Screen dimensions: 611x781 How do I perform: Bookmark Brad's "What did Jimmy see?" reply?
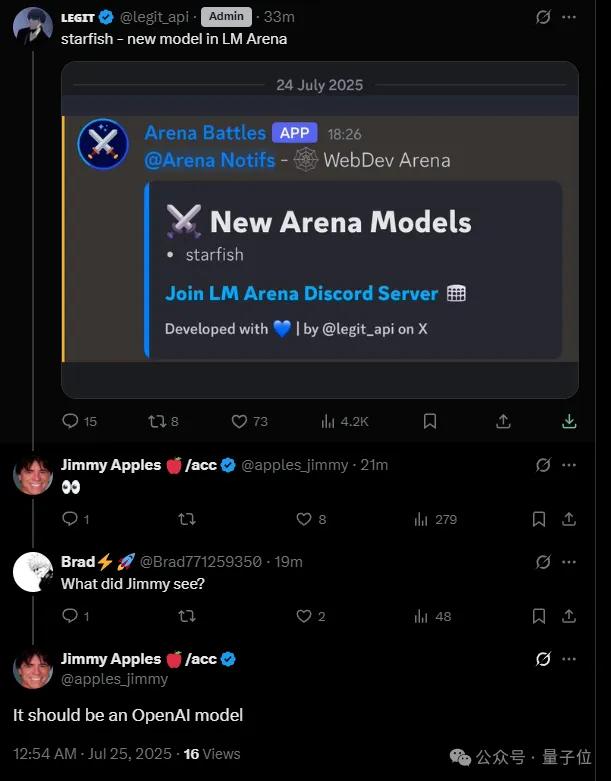539,616
